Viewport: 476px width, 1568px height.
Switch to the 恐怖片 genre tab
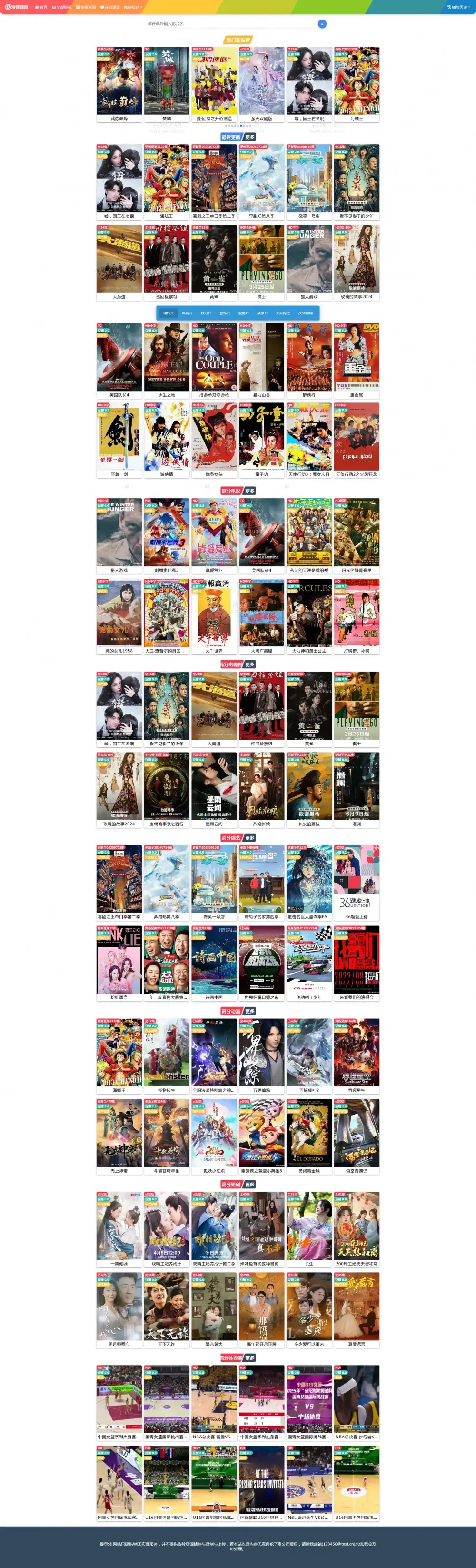point(225,313)
